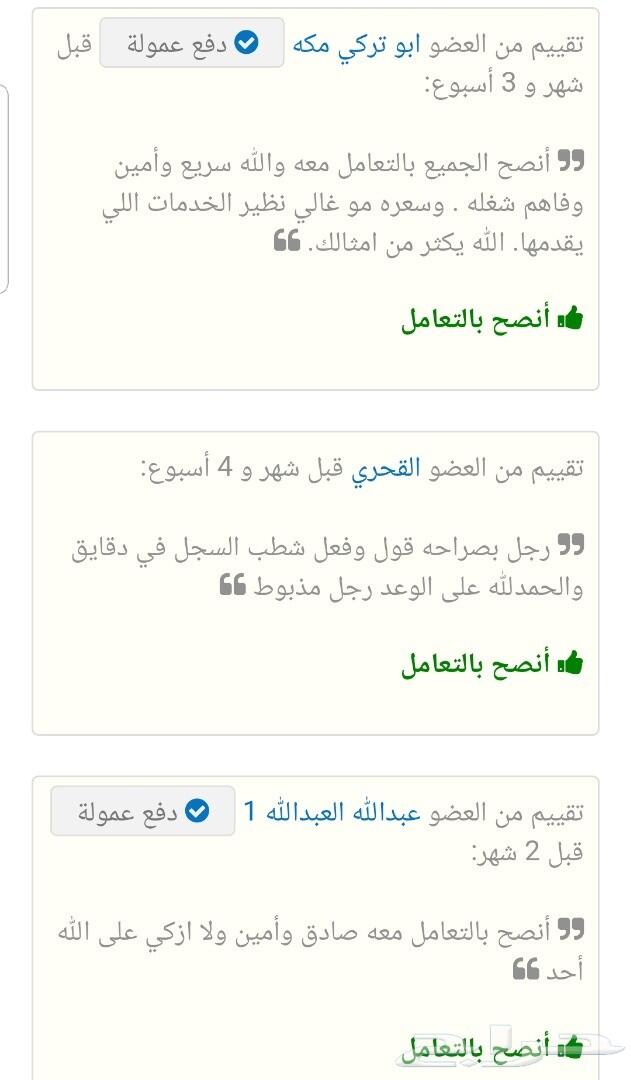View the profile of عبدالله العبدالله 1
Image resolution: width=631 pixels, height=1080 pixels.
(x=332, y=812)
